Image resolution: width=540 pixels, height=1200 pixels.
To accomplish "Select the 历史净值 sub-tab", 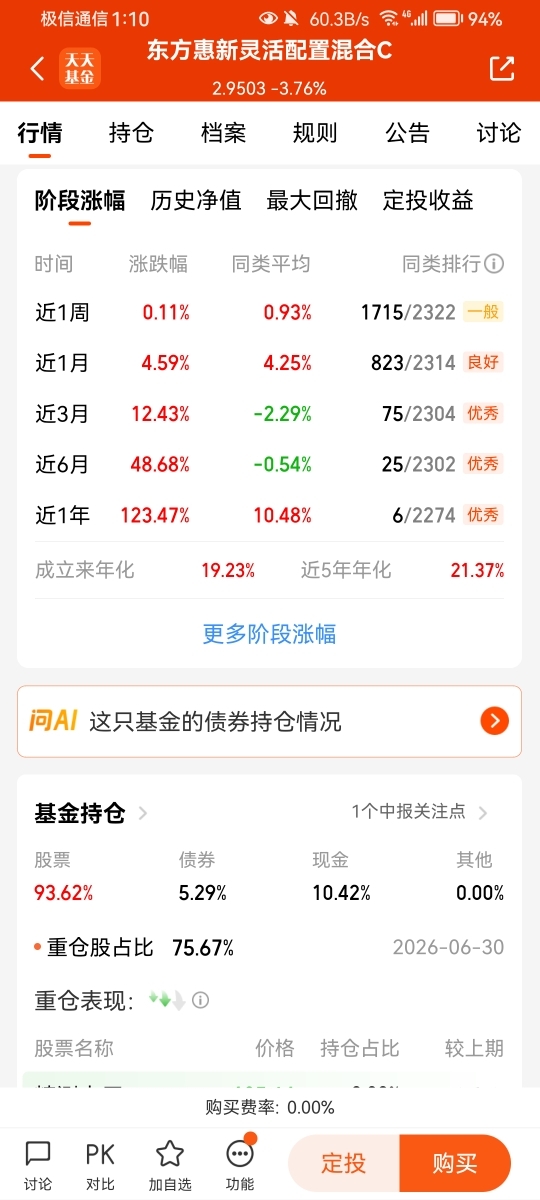I will [196, 201].
